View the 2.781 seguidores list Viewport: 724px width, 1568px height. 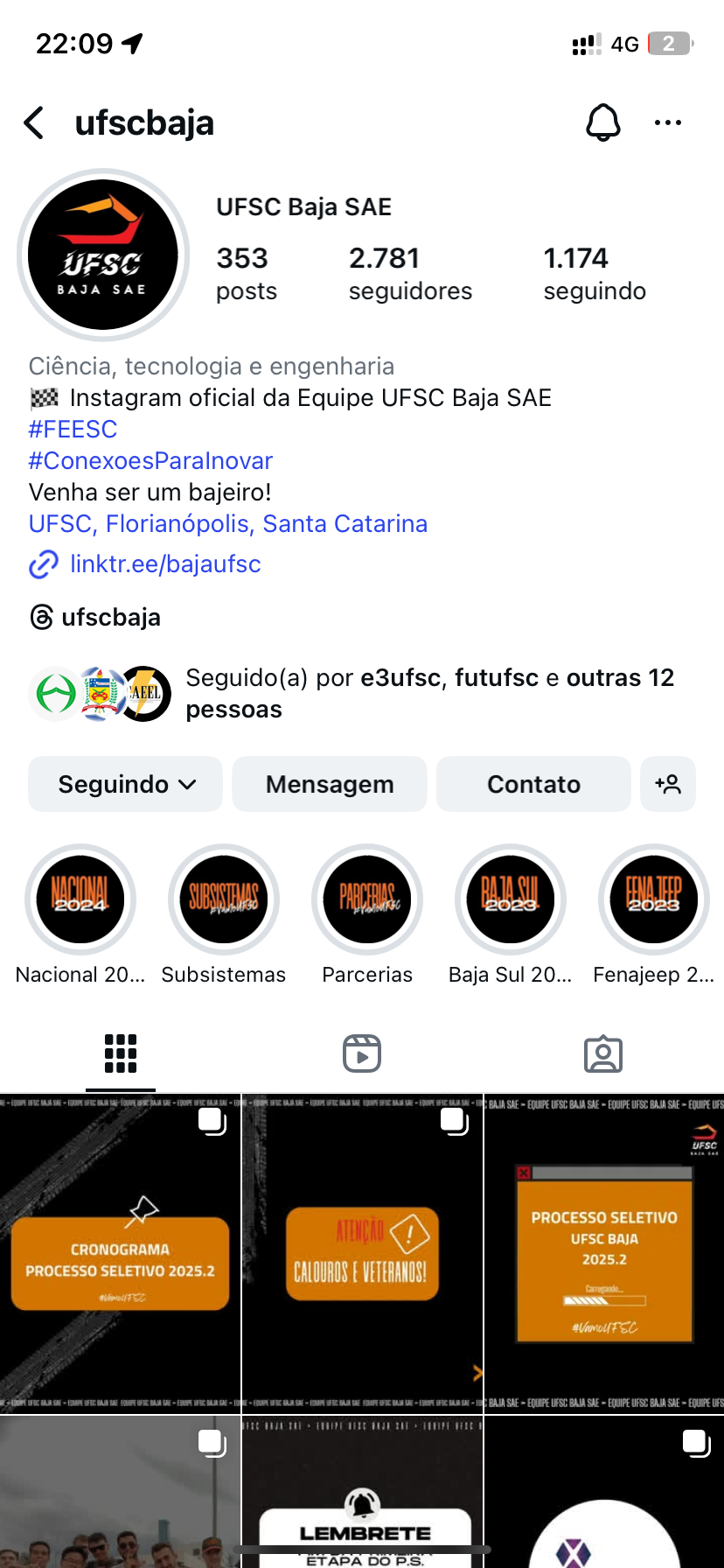tap(409, 274)
